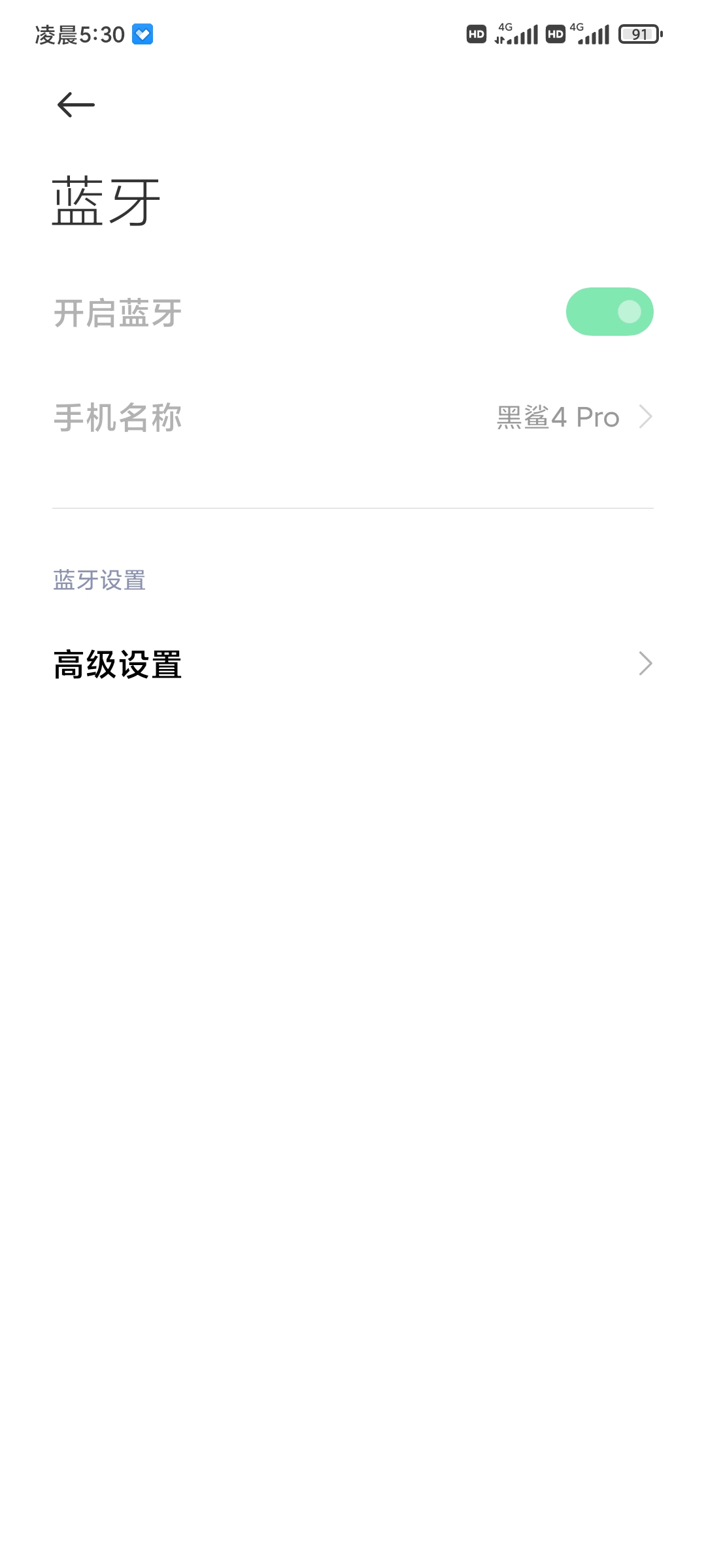Image resolution: width=706 pixels, height=1568 pixels.
Task: Go back using the top-left arrow
Action: (76, 105)
